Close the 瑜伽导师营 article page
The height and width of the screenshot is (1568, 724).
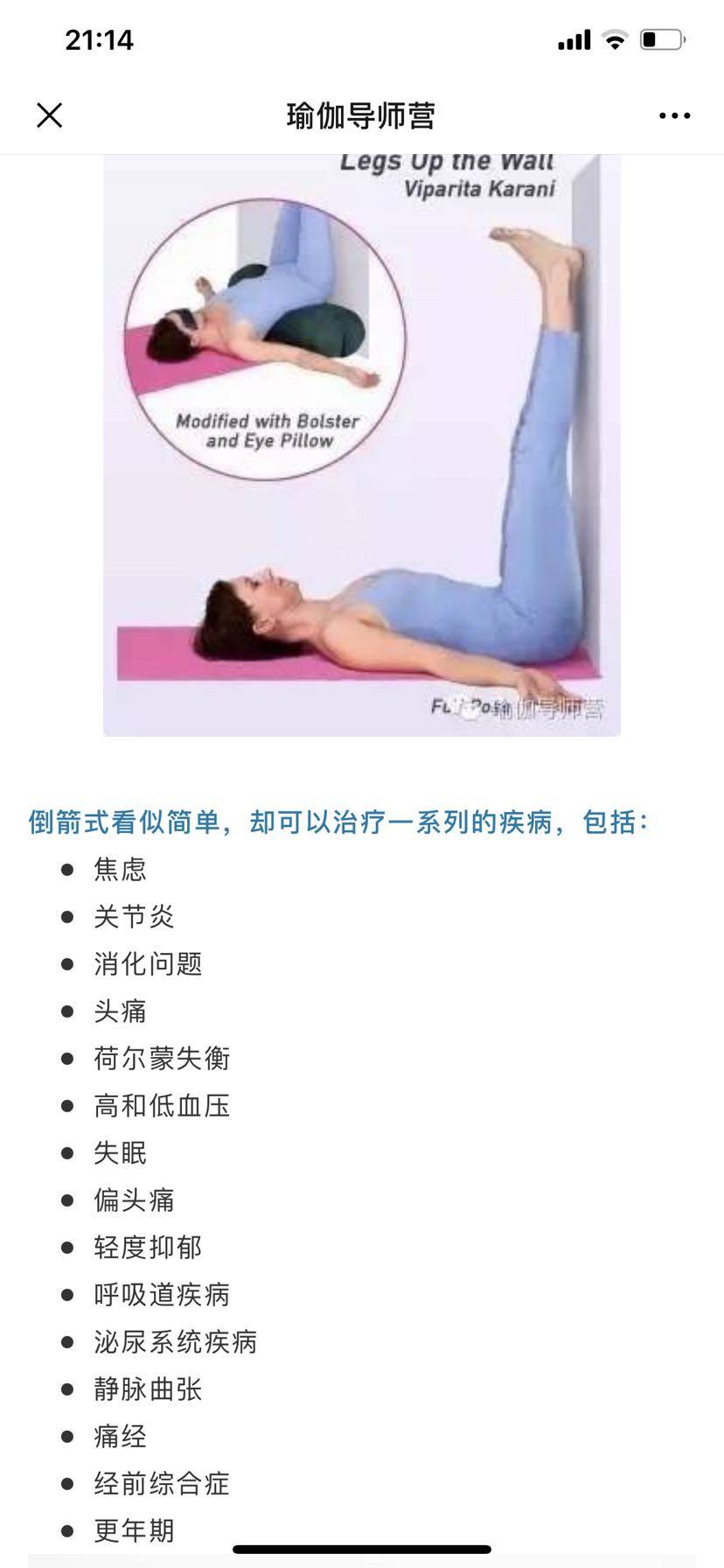click(50, 115)
